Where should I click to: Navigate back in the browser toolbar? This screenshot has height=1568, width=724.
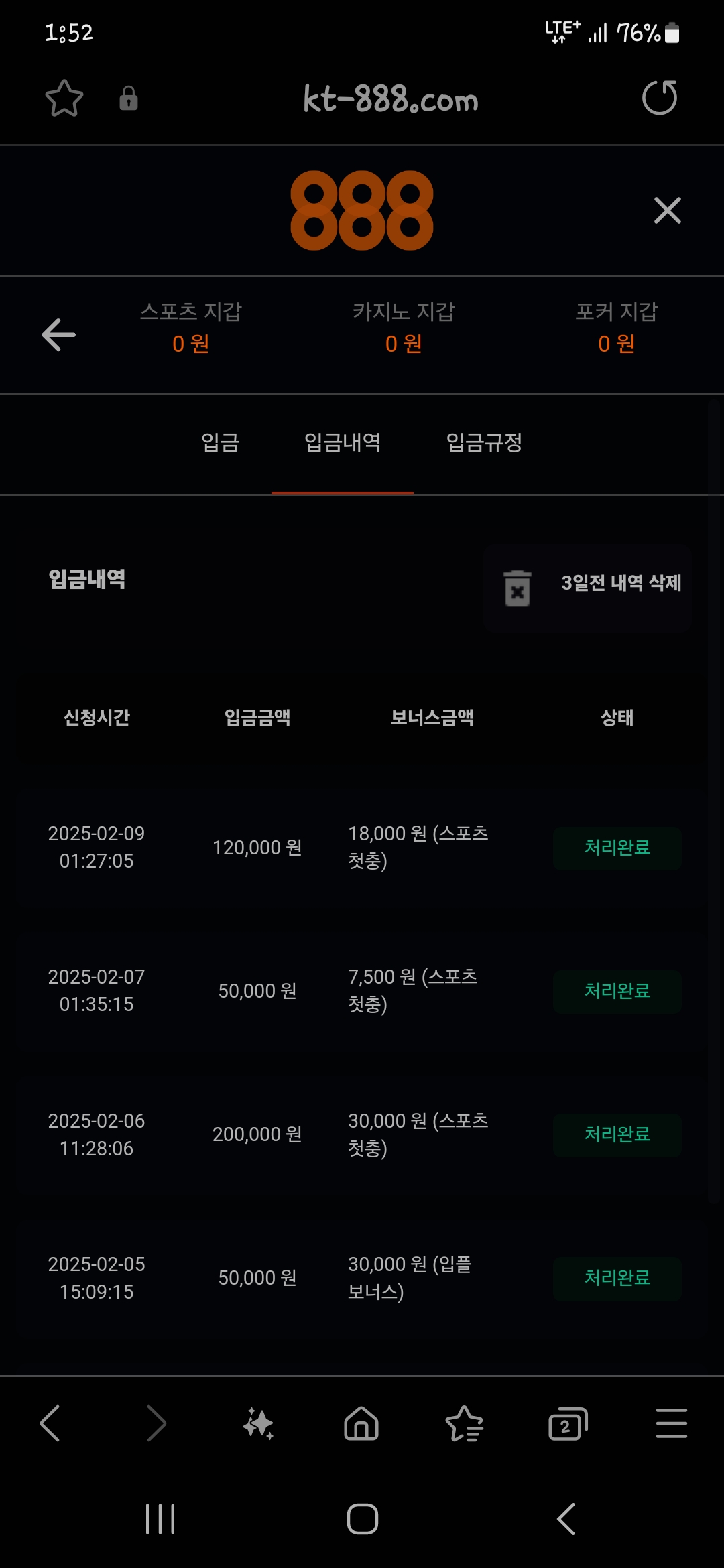[51, 1423]
